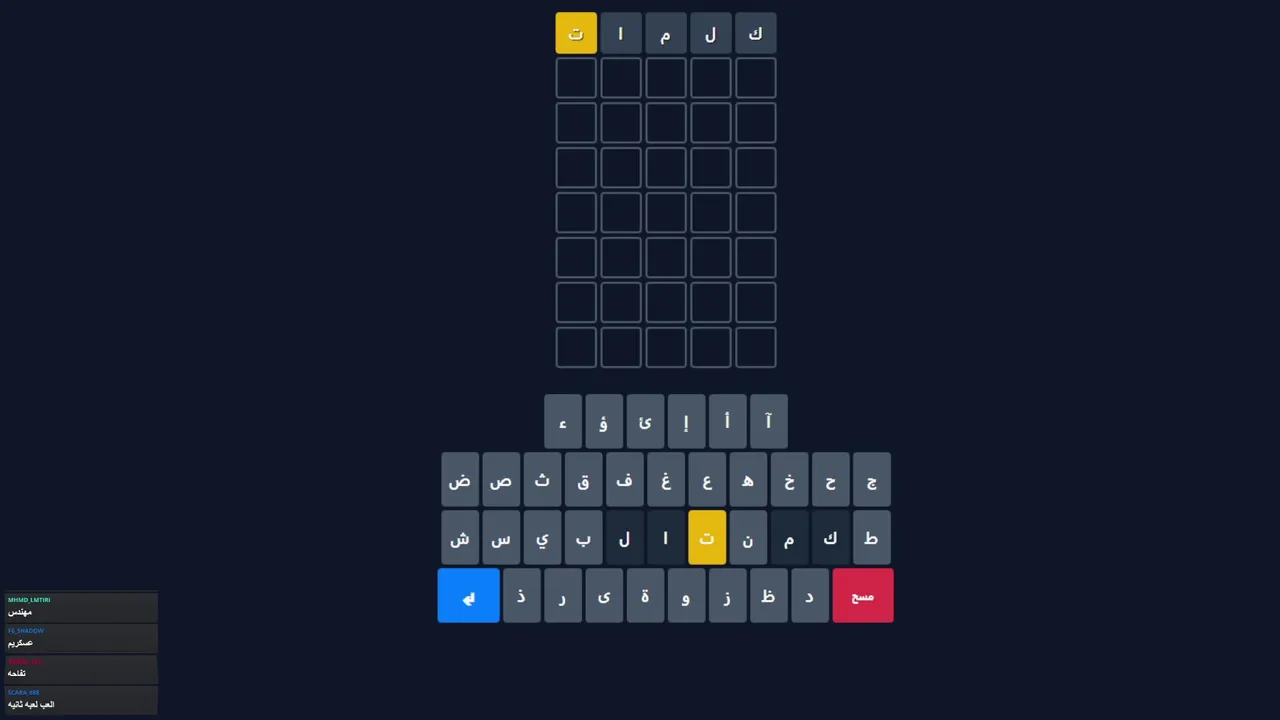Select the letter ب key

(x=583, y=538)
